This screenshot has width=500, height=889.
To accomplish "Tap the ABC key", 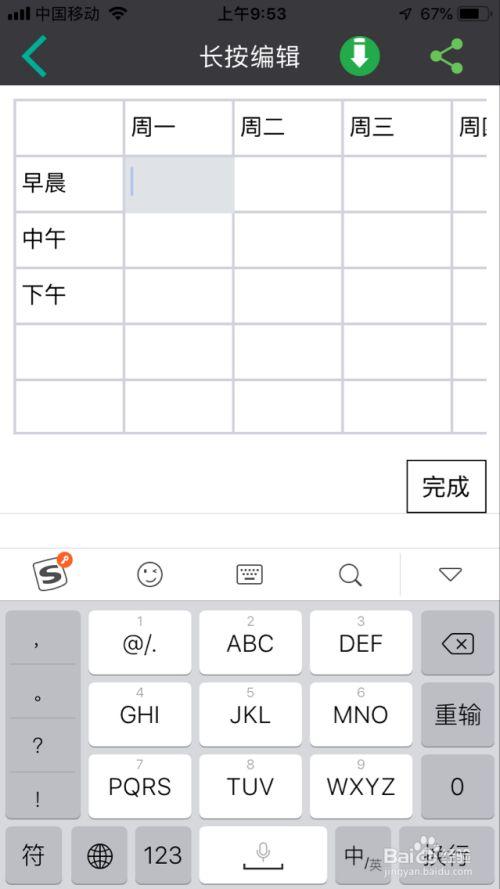I will [x=250, y=642].
